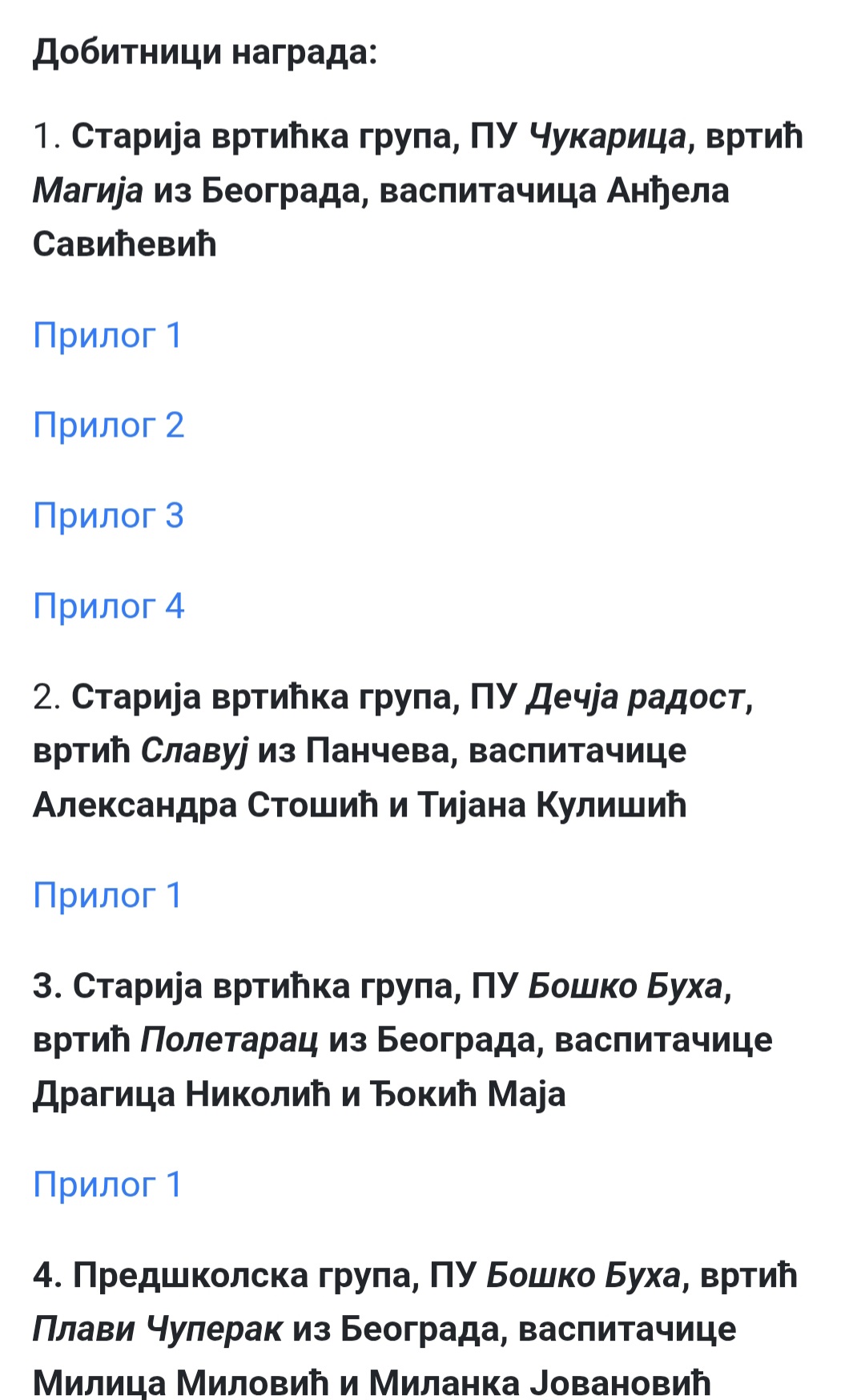Open Прилог 1 under the Полетарац entry
The height and width of the screenshot is (1400, 865).
107,1184
